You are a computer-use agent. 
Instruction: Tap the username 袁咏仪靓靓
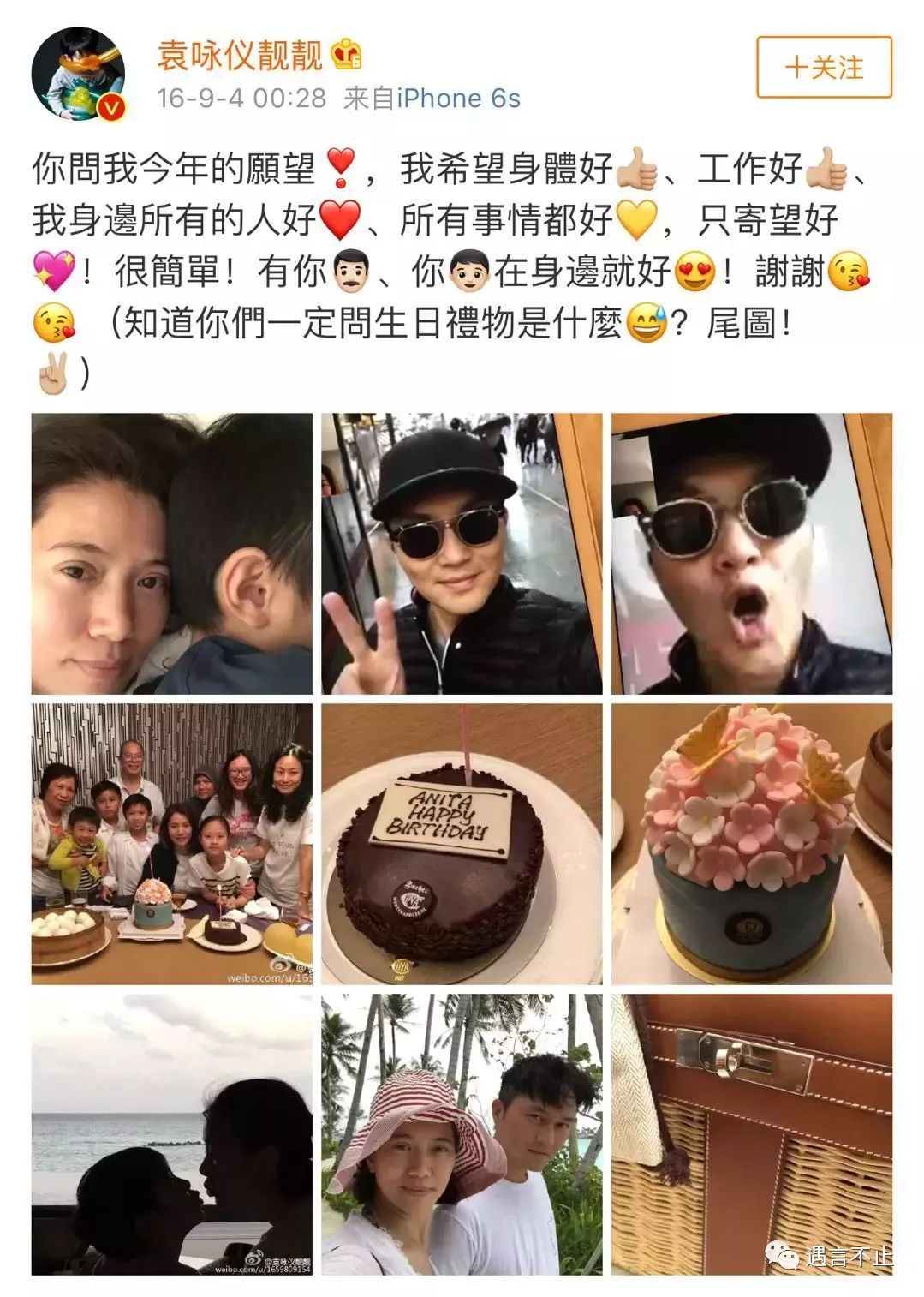(x=240, y=56)
